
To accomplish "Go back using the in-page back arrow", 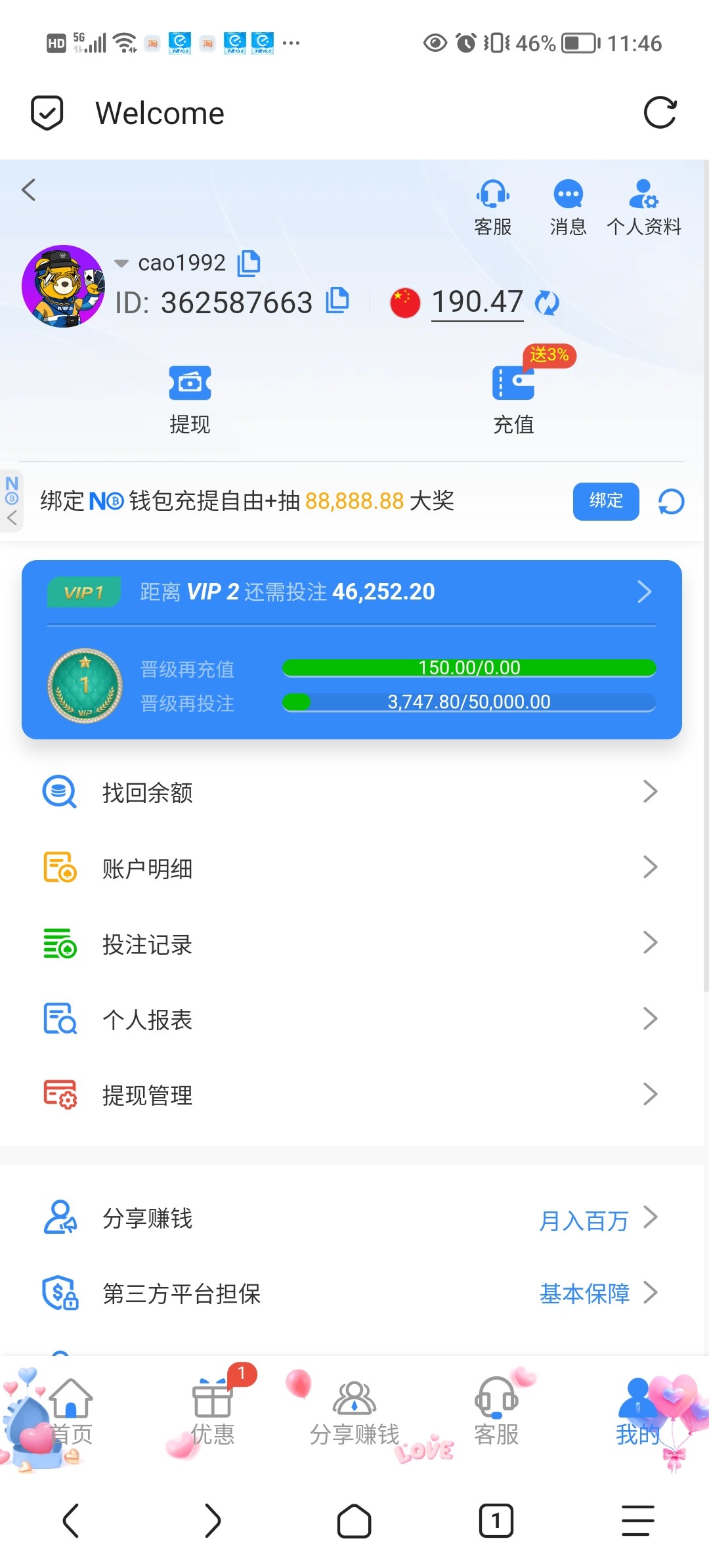I will click(29, 190).
